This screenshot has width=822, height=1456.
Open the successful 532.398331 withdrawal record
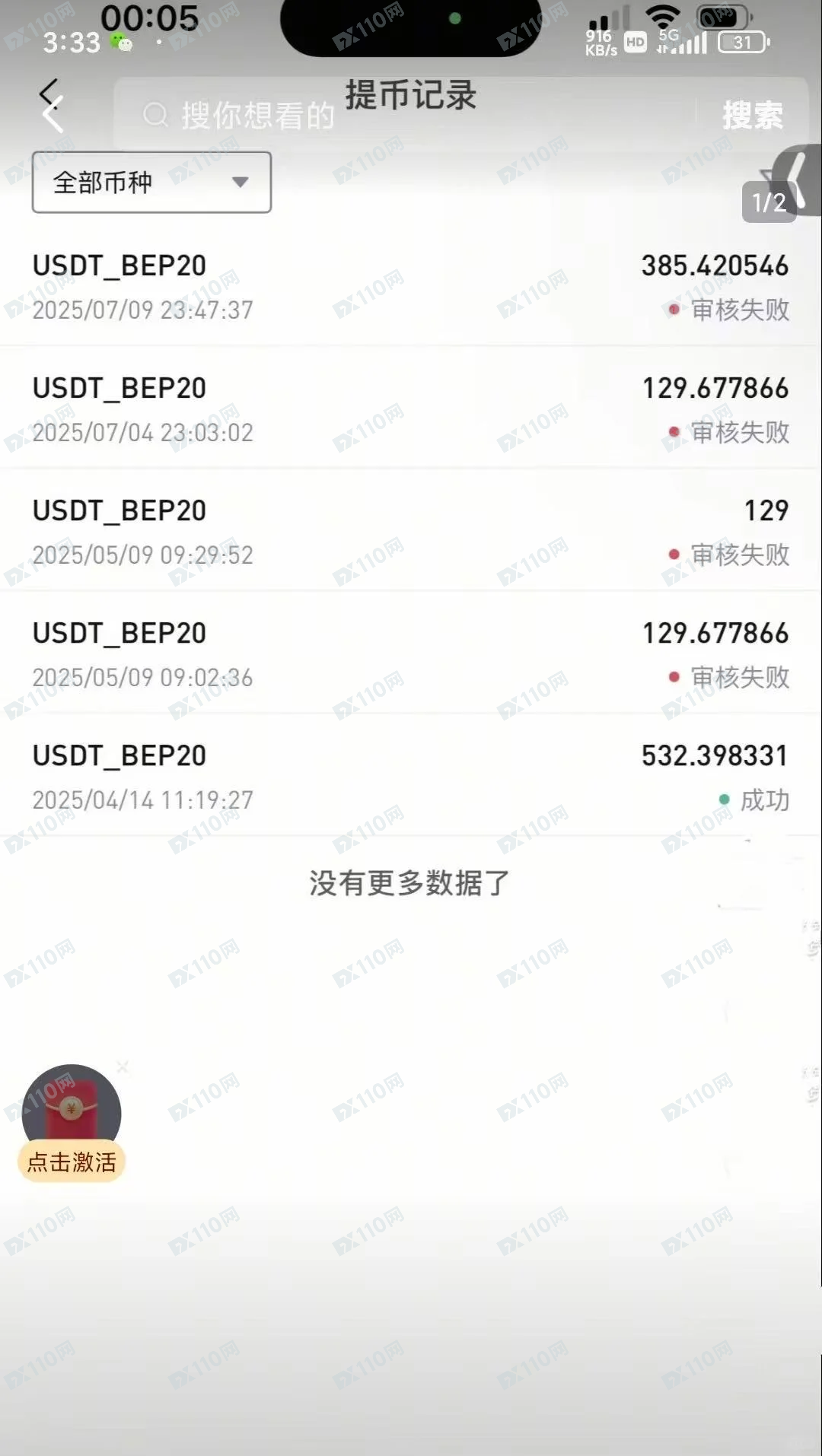(411, 777)
